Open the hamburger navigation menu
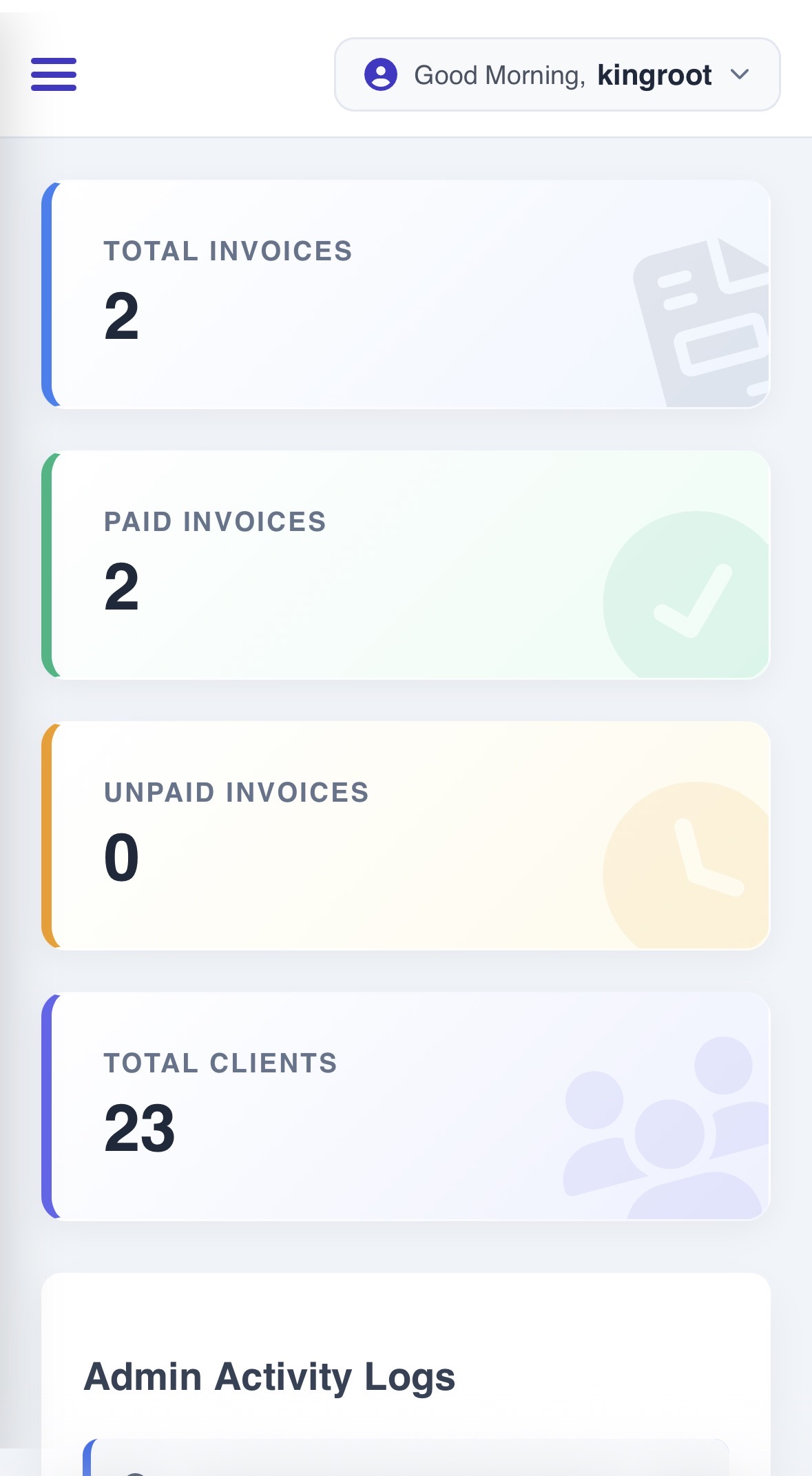Viewport: 812px width, 1476px height. tap(54, 76)
